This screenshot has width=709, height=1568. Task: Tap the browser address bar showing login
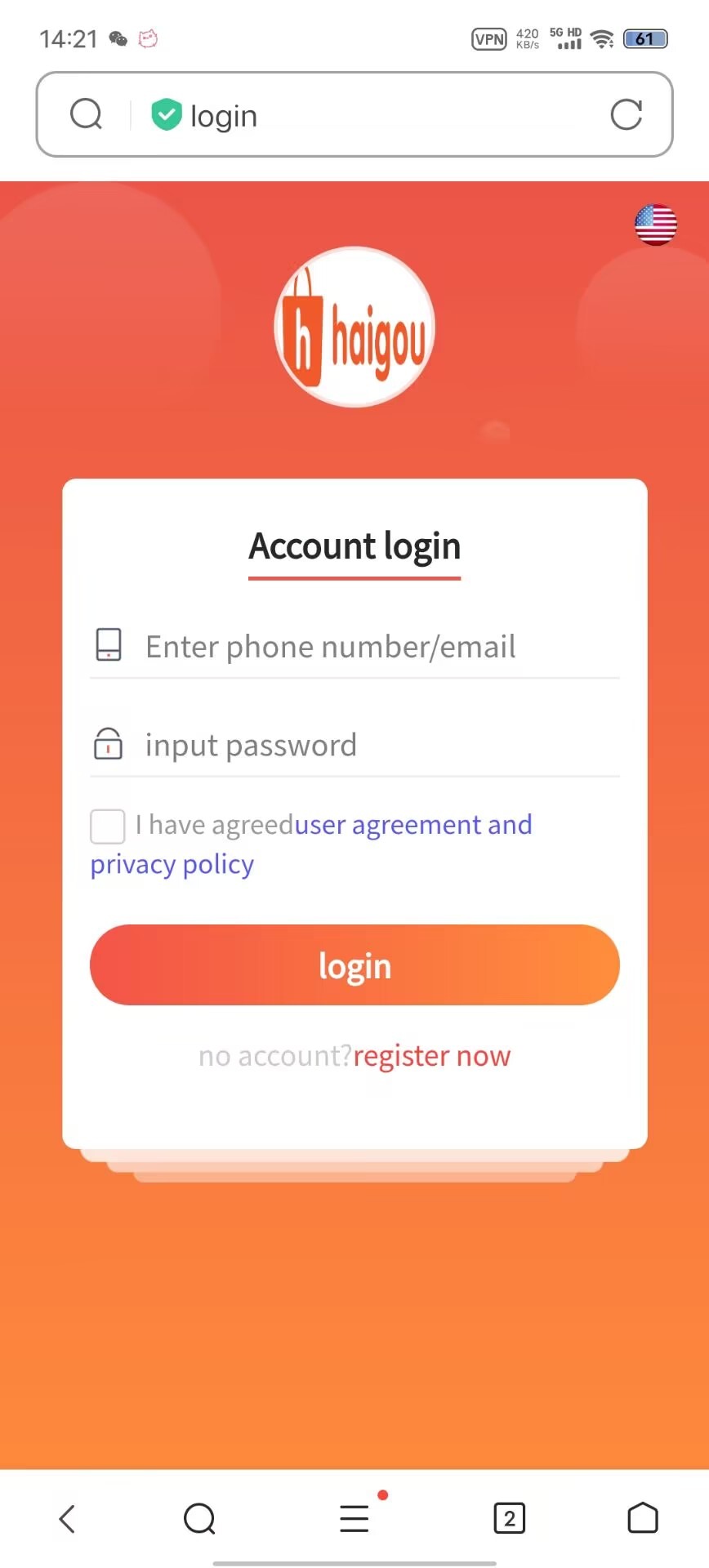[368, 115]
